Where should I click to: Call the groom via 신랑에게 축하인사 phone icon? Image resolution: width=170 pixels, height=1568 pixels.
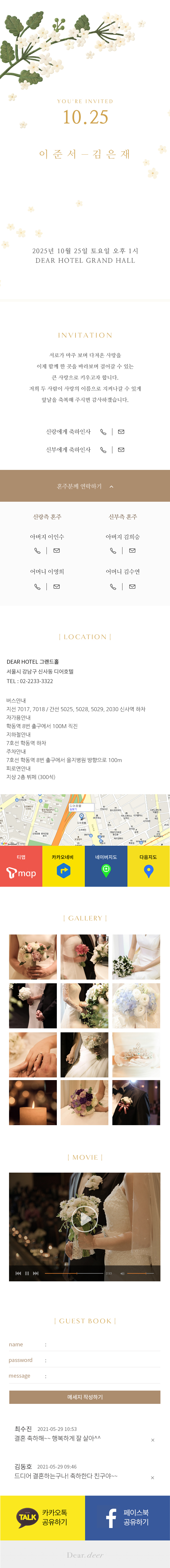pyautogui.click(x=103, y=431)
